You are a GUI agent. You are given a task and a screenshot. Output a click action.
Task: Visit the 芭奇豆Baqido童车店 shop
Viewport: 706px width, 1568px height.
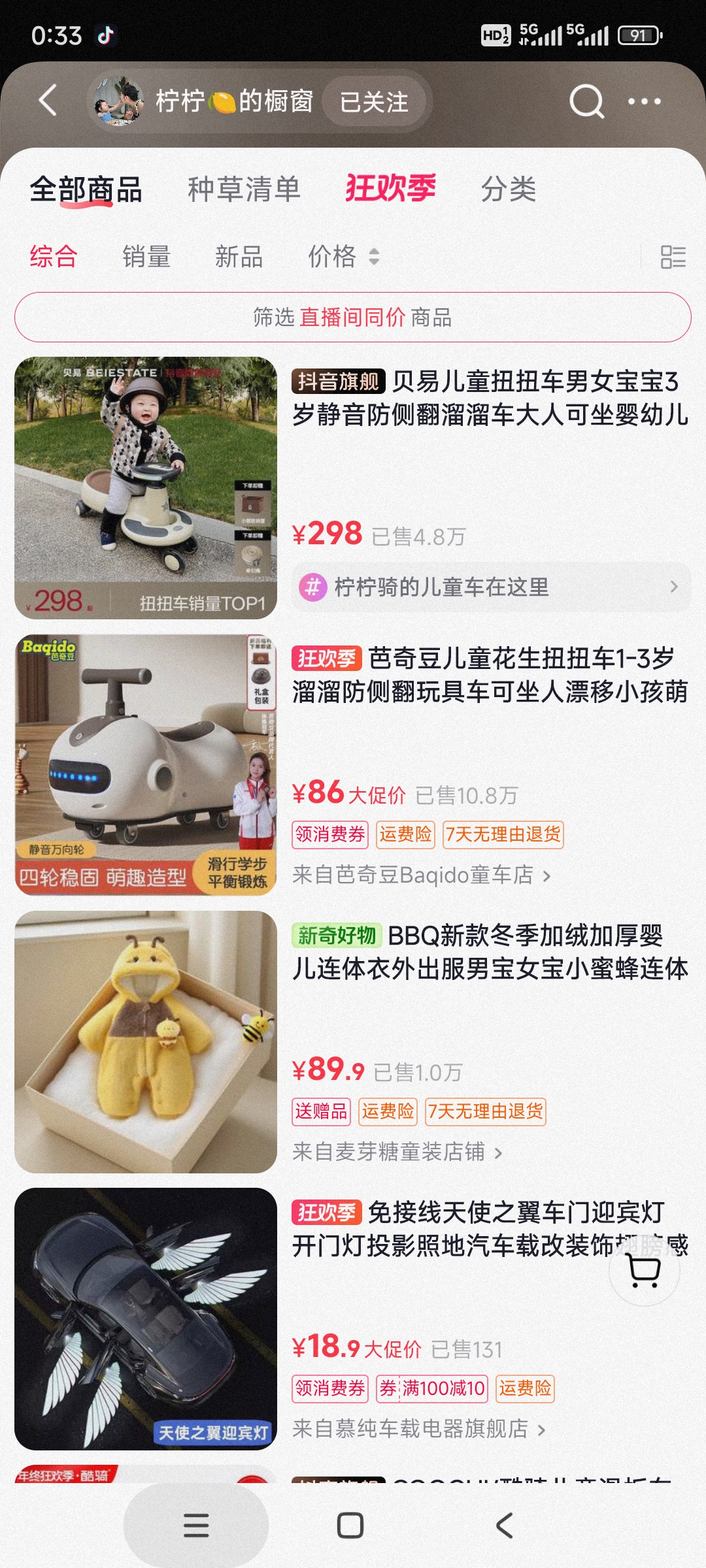pyautogui.click(x=421, y=875)
